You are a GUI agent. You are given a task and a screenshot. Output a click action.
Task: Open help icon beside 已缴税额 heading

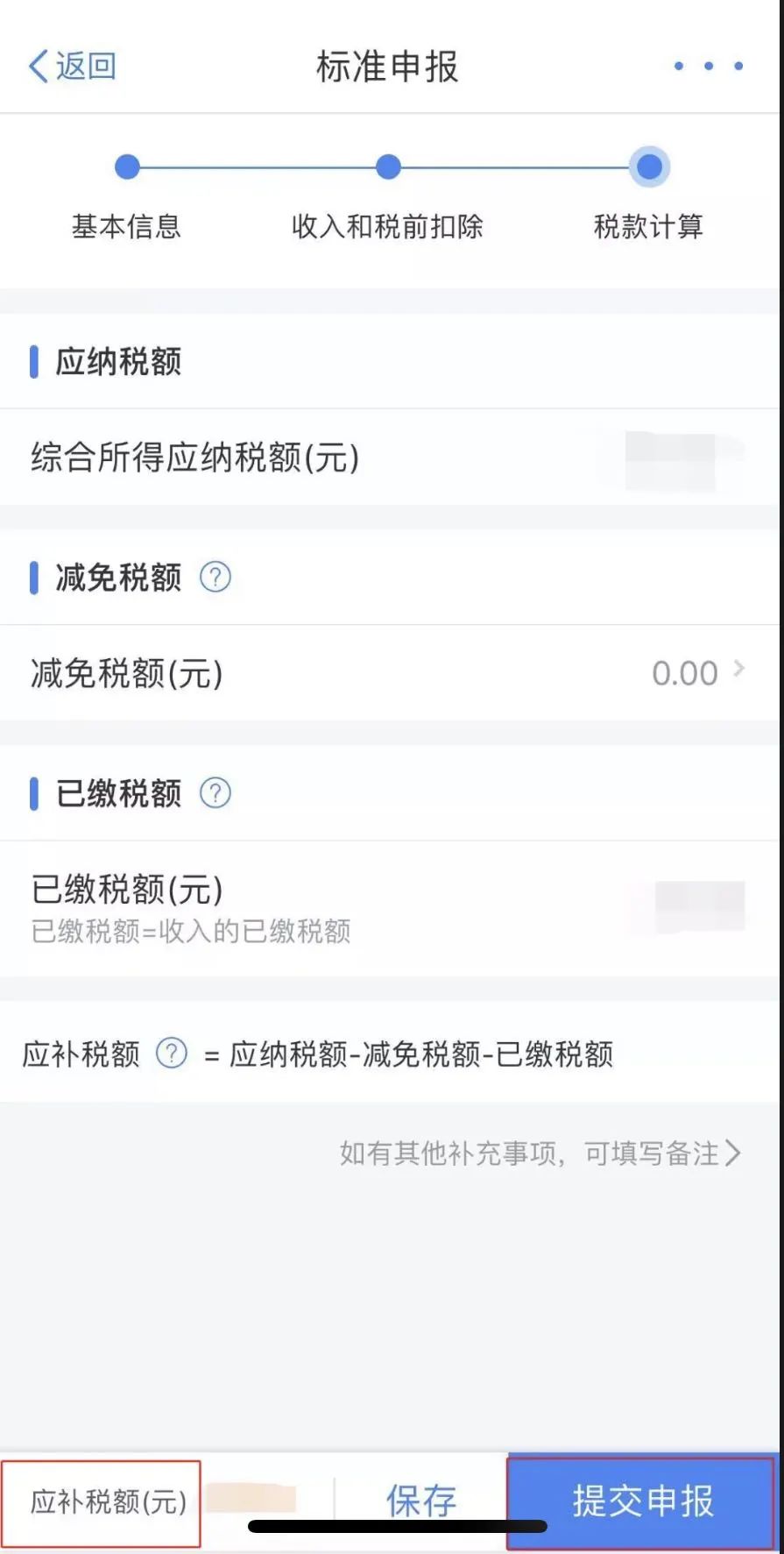pos(215,793)
